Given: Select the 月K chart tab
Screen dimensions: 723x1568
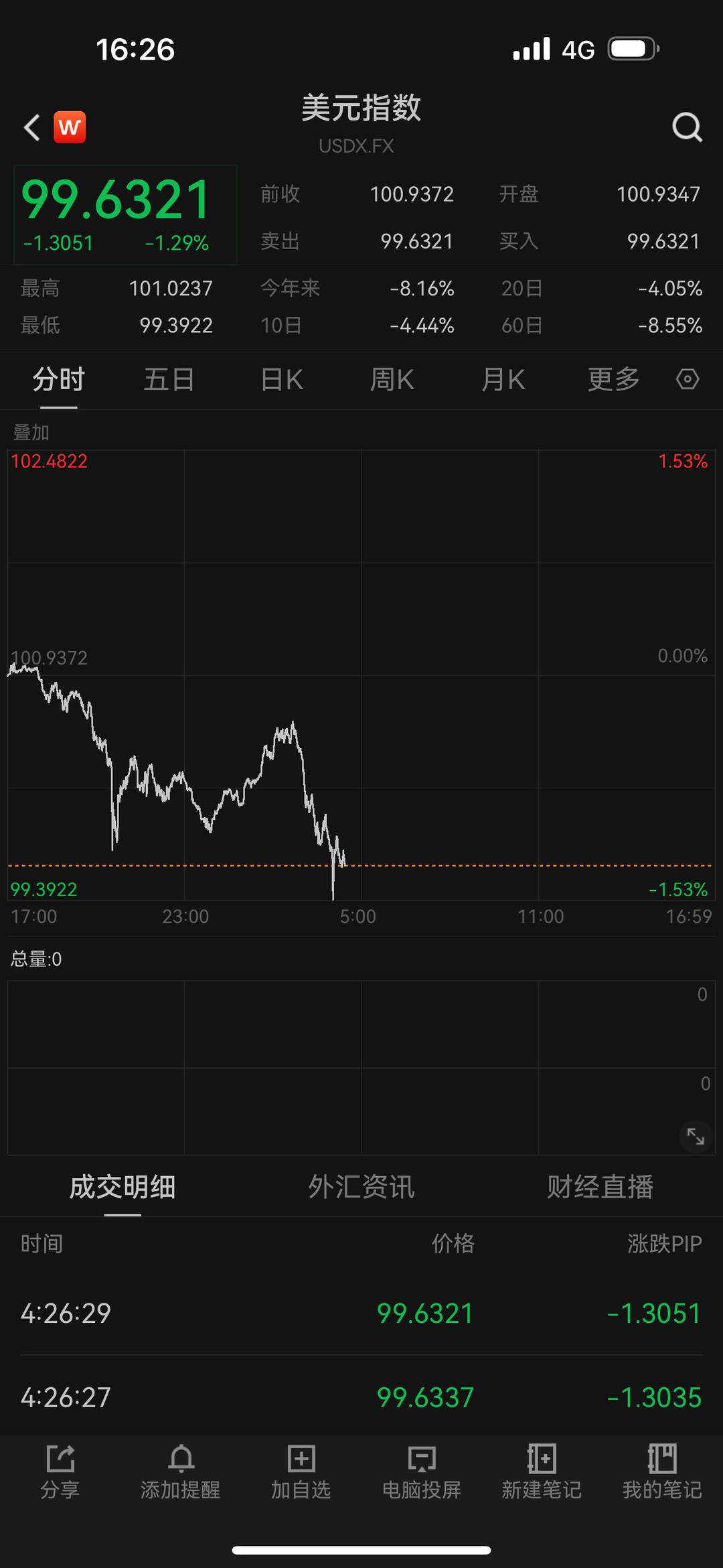Looking at the screenshot, I should click(x=503, y=380).
